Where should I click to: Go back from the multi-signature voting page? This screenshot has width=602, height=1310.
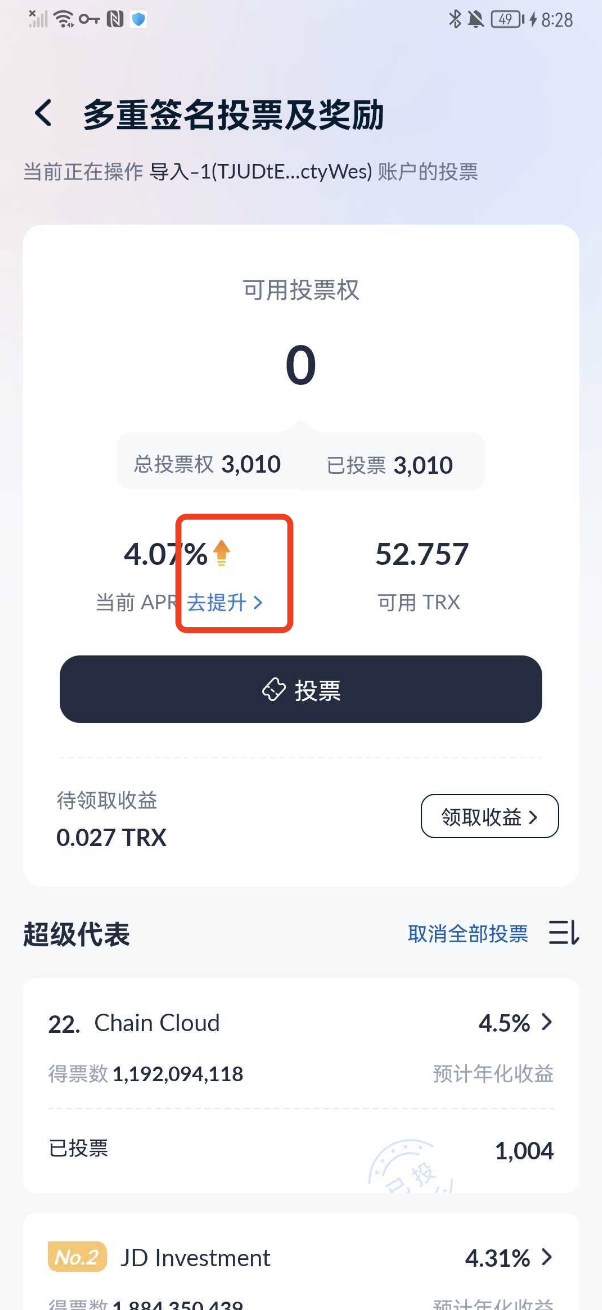(43, 114)
